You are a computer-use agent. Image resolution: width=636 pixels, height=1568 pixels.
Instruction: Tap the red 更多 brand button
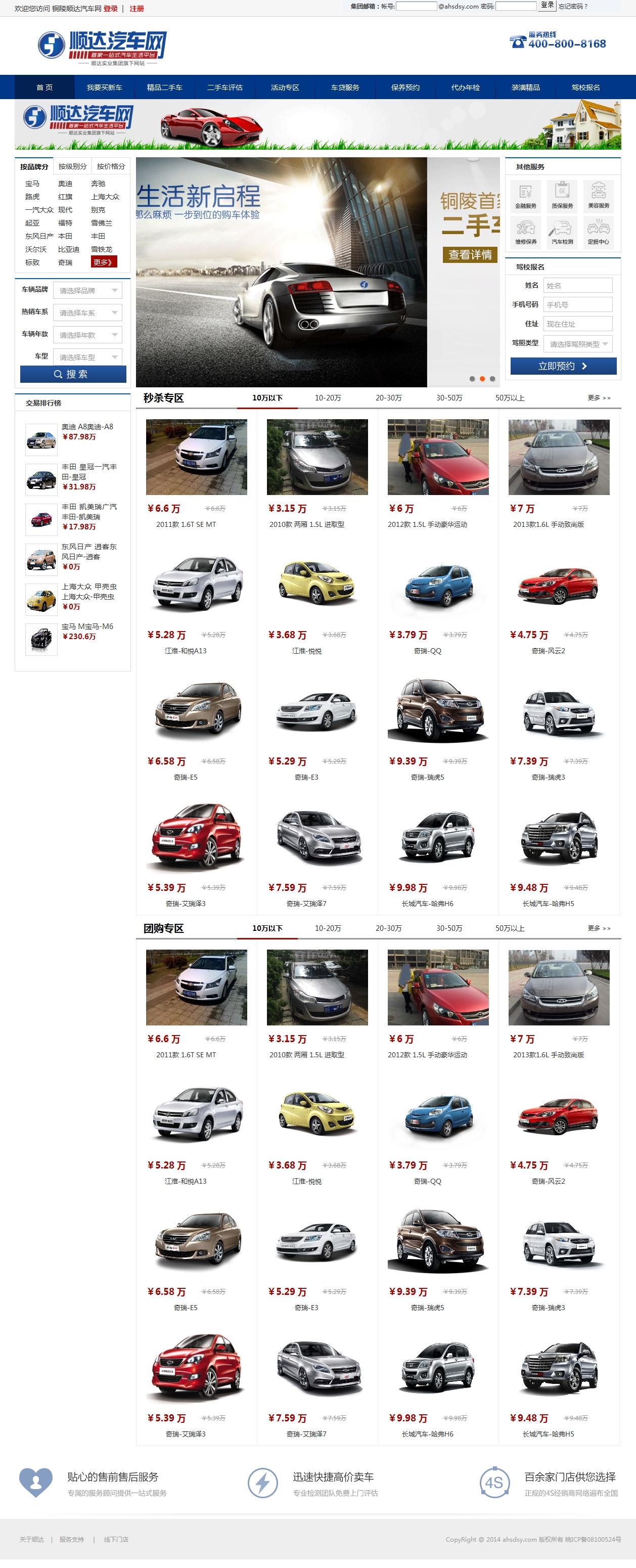click(103, 262)
